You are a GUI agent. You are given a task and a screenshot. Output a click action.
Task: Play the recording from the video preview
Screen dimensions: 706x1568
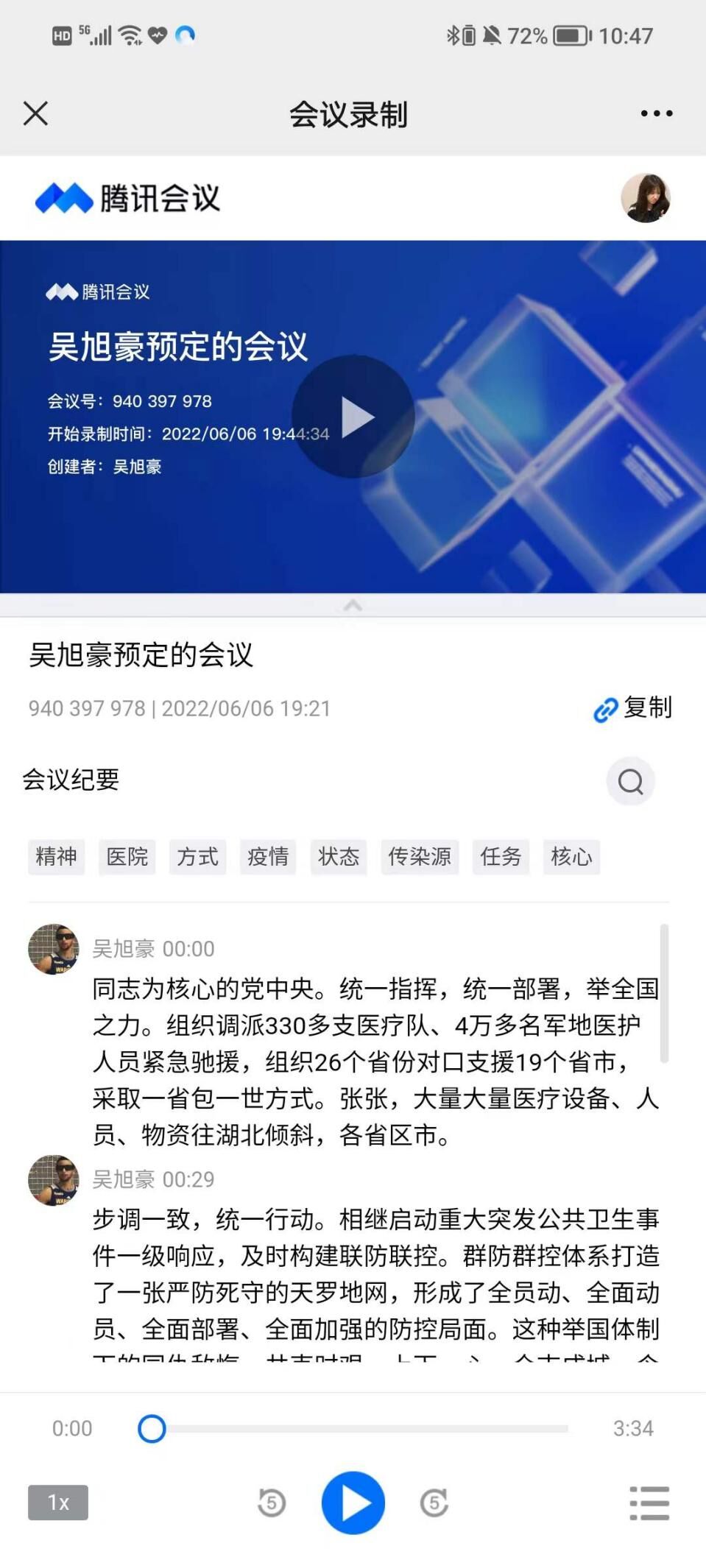(x=353, y=417)
